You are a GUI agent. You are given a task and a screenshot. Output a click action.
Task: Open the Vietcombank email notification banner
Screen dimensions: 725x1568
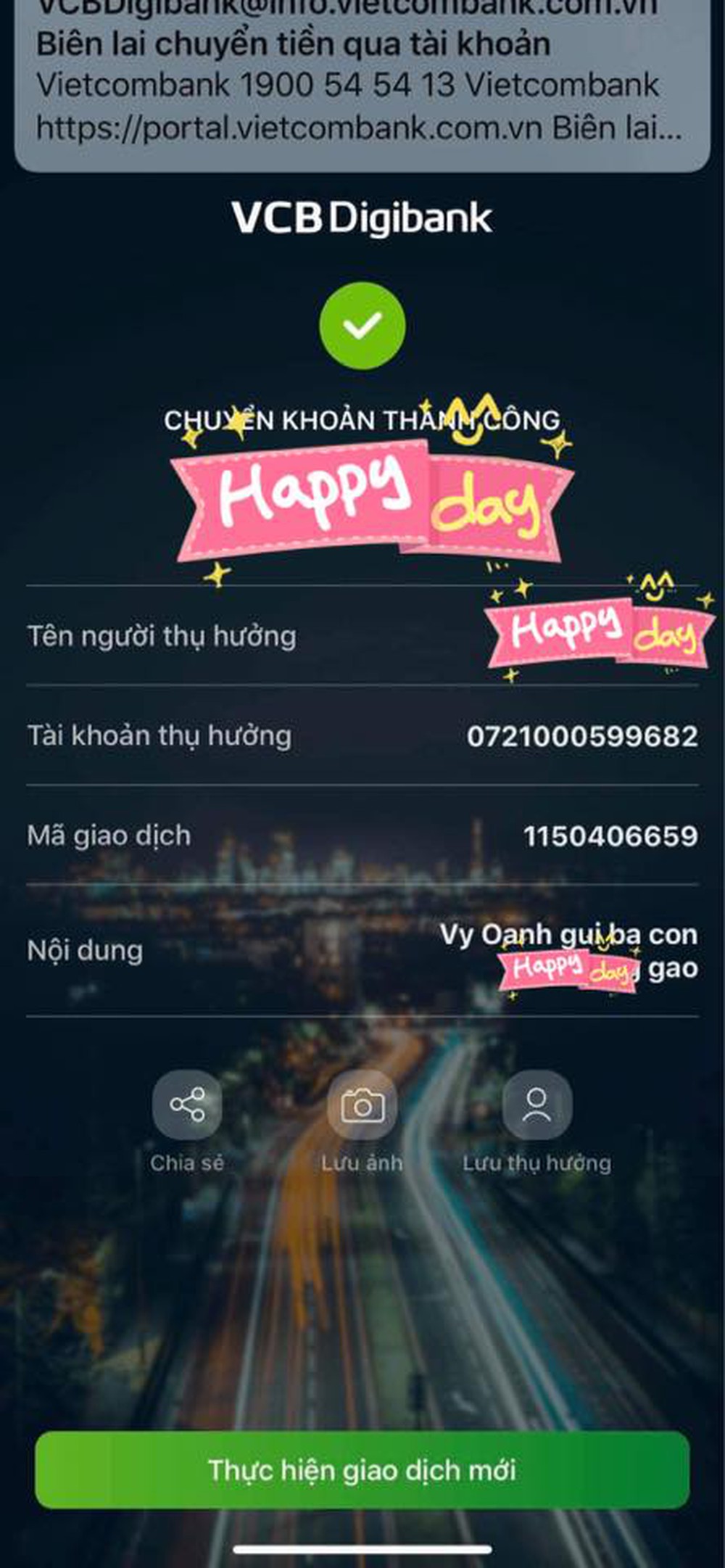361,80
